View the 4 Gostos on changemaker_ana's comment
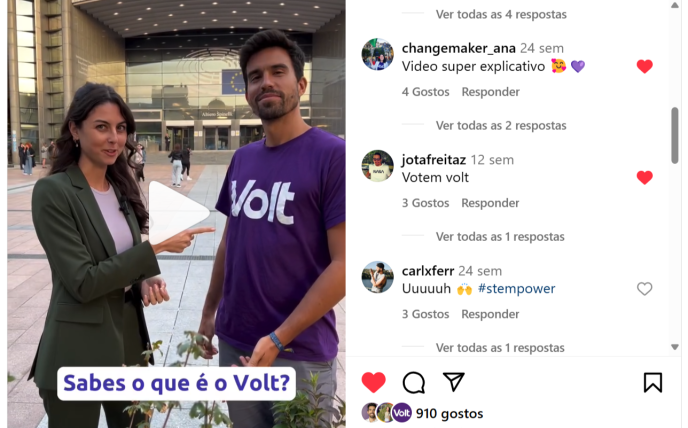Screen dimensions: 688x428 (425, 92)
